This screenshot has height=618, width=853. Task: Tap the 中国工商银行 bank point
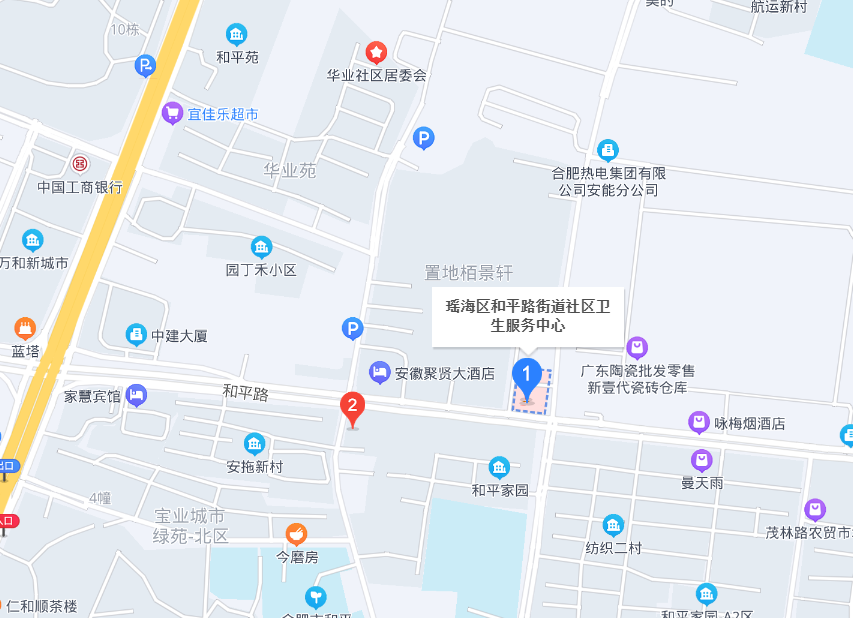[x=80, y=163]
